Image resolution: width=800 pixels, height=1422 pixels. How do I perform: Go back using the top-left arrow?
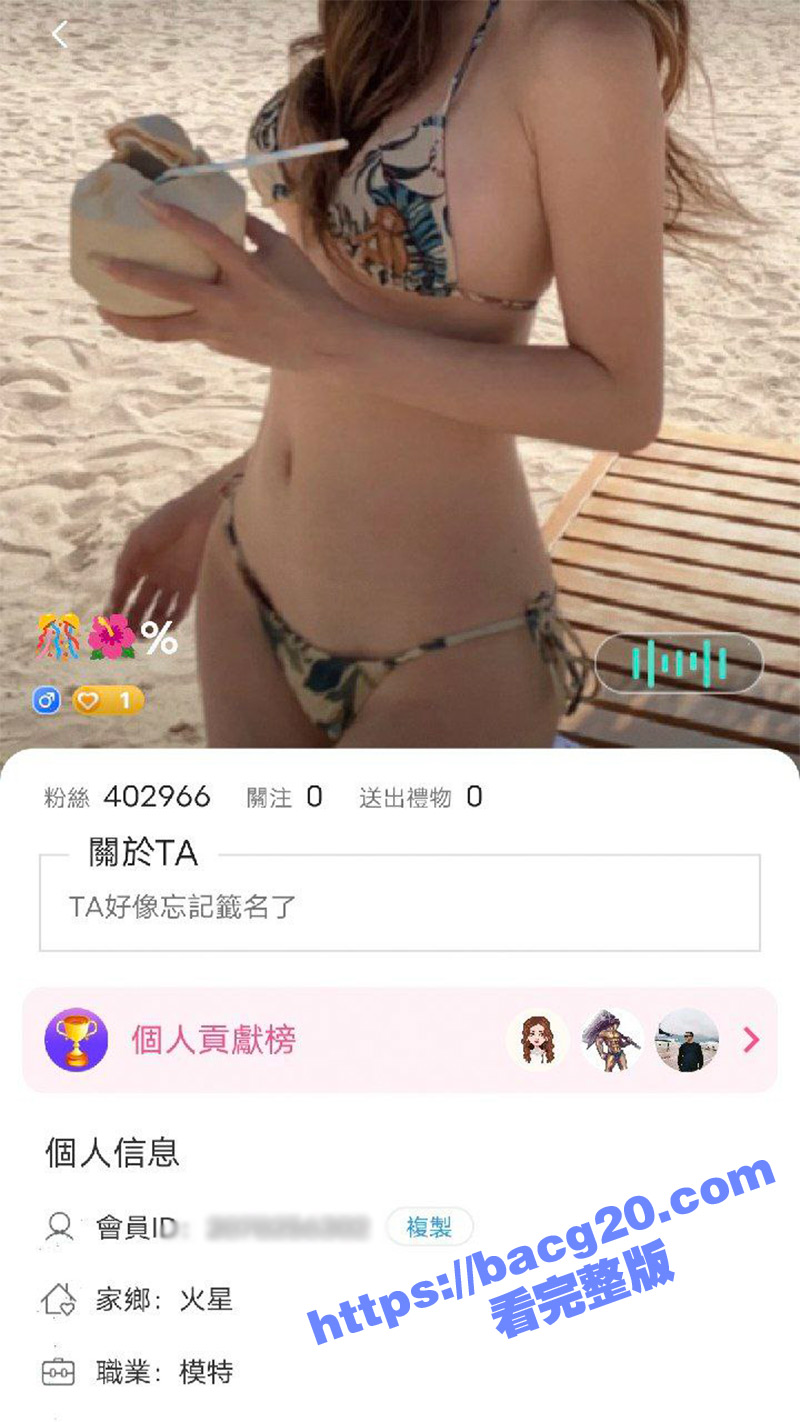[x=60, y=35]
